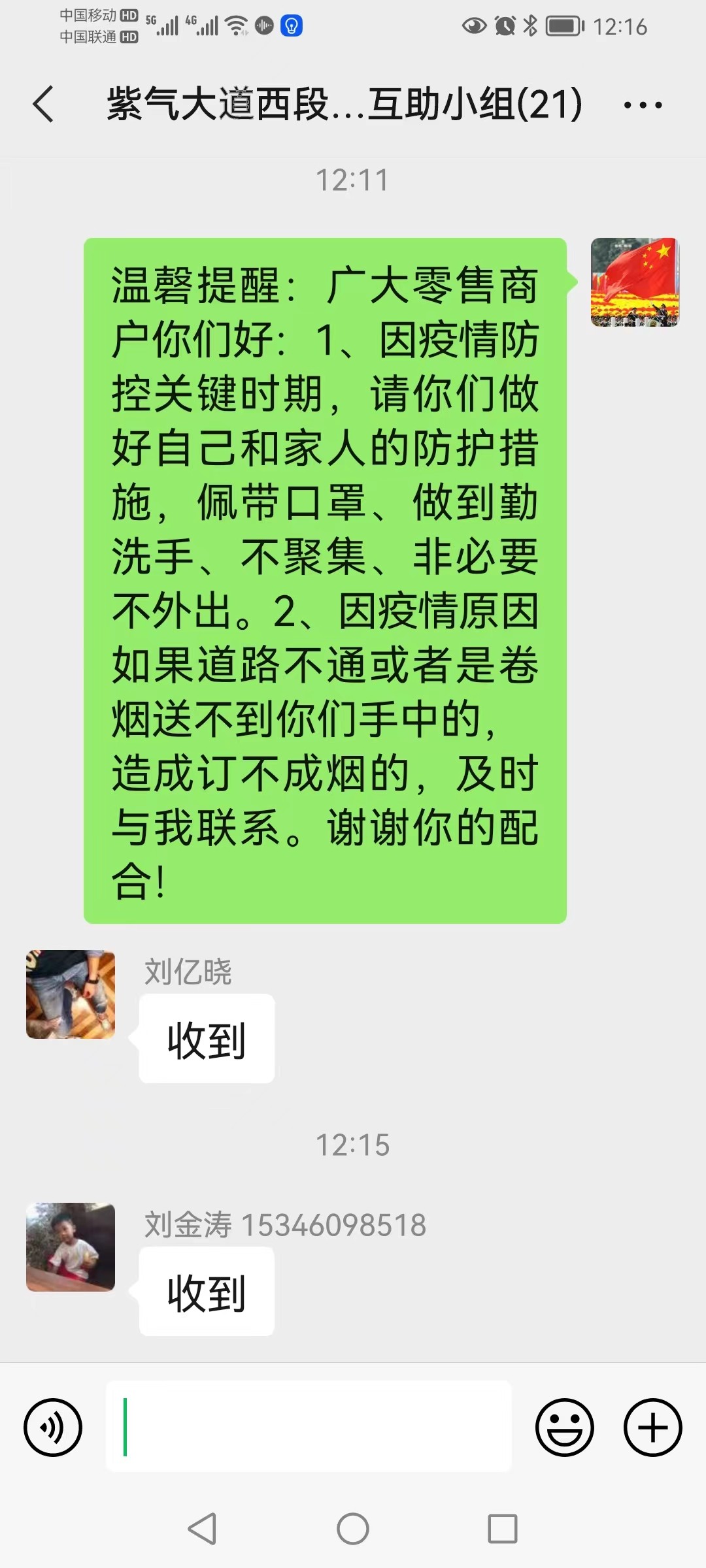Open the system recent apps view
Image resolution: width=706 pixels, height=1568 pixels.
click(502, 1529)
